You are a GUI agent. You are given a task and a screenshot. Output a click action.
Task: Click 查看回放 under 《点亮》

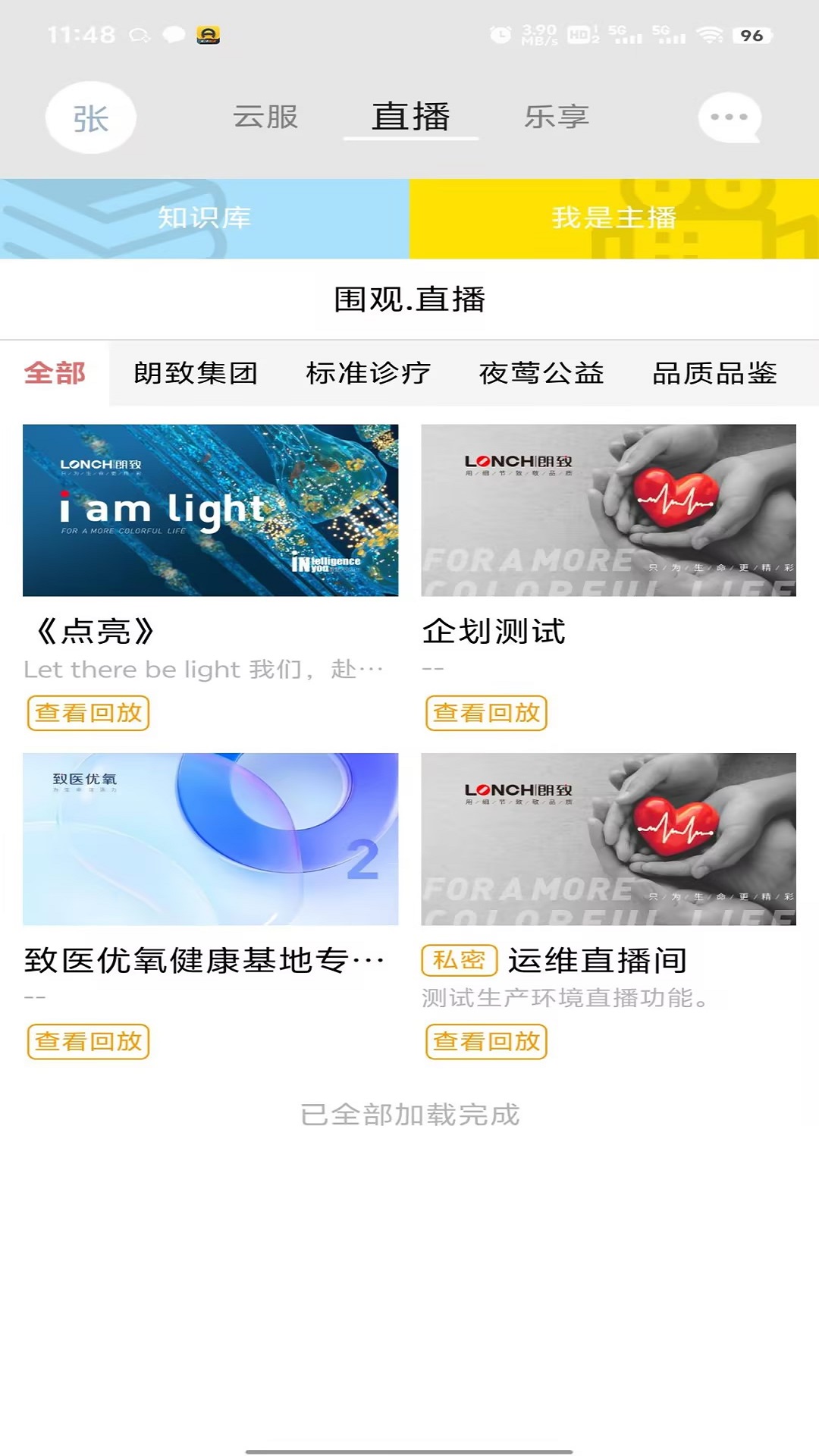click(x=87, y=713)
